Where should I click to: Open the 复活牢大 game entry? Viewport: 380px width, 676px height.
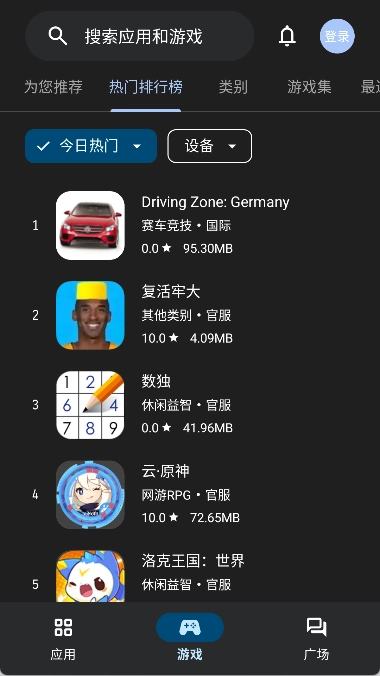[190, 315]
